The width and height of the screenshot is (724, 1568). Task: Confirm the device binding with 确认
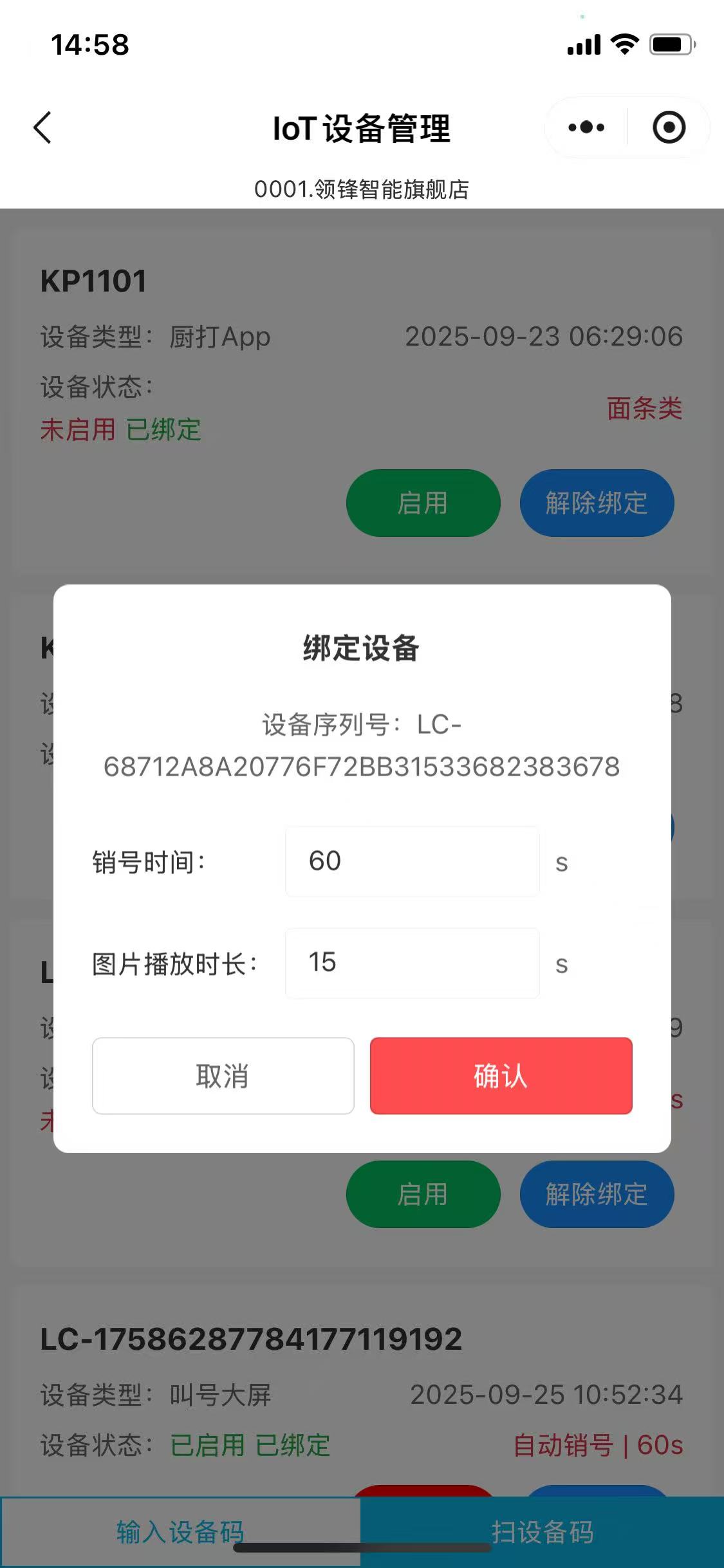tap(501, 1076)
